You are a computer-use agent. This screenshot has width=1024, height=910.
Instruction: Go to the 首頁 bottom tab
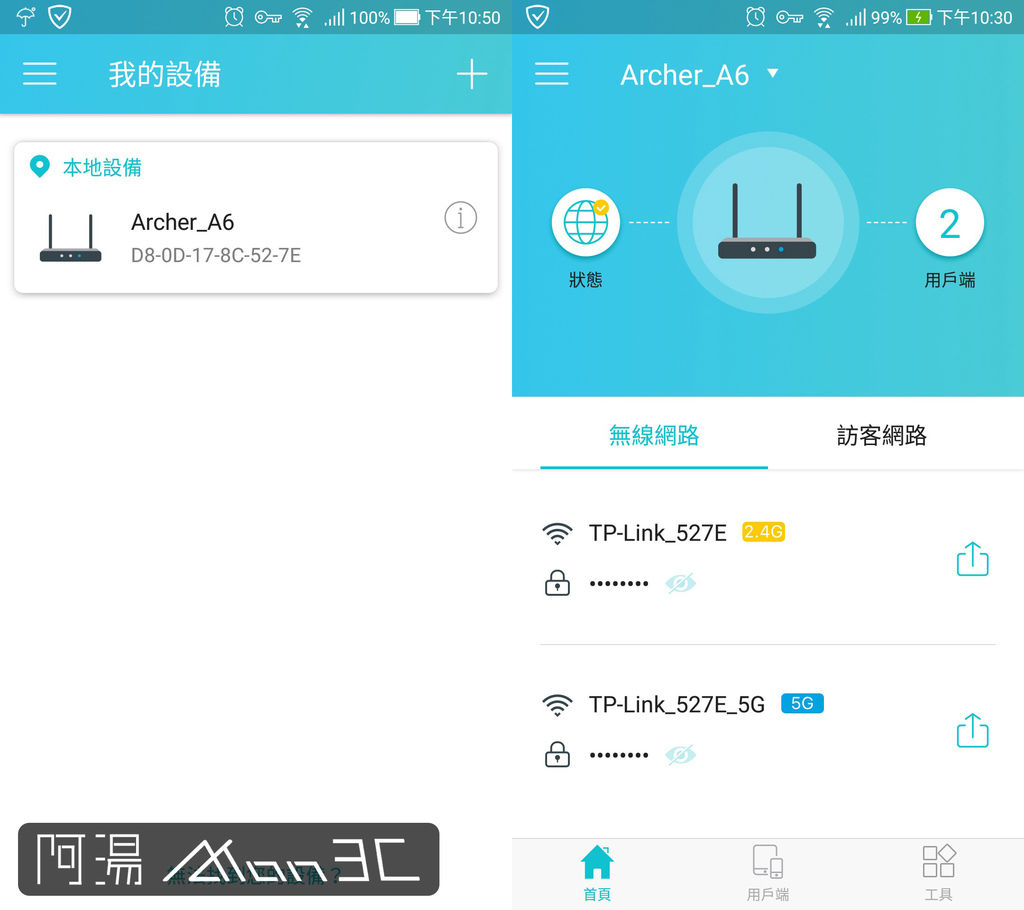click(597, 872)
